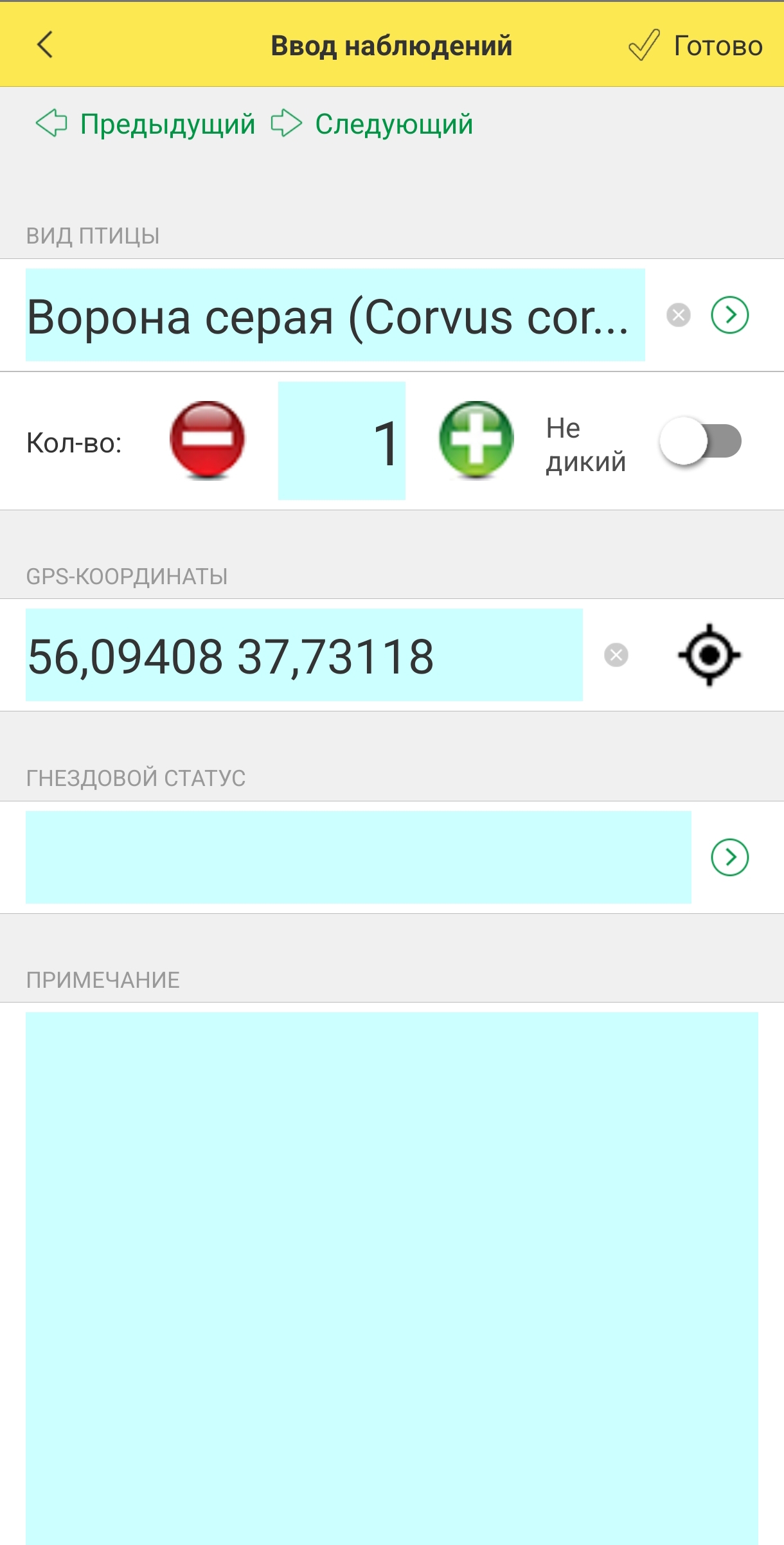The width and height of the screenshot is (784, 1545).
Task: Adjust the count using the stepper value field
Action: [x=343, y=440]
